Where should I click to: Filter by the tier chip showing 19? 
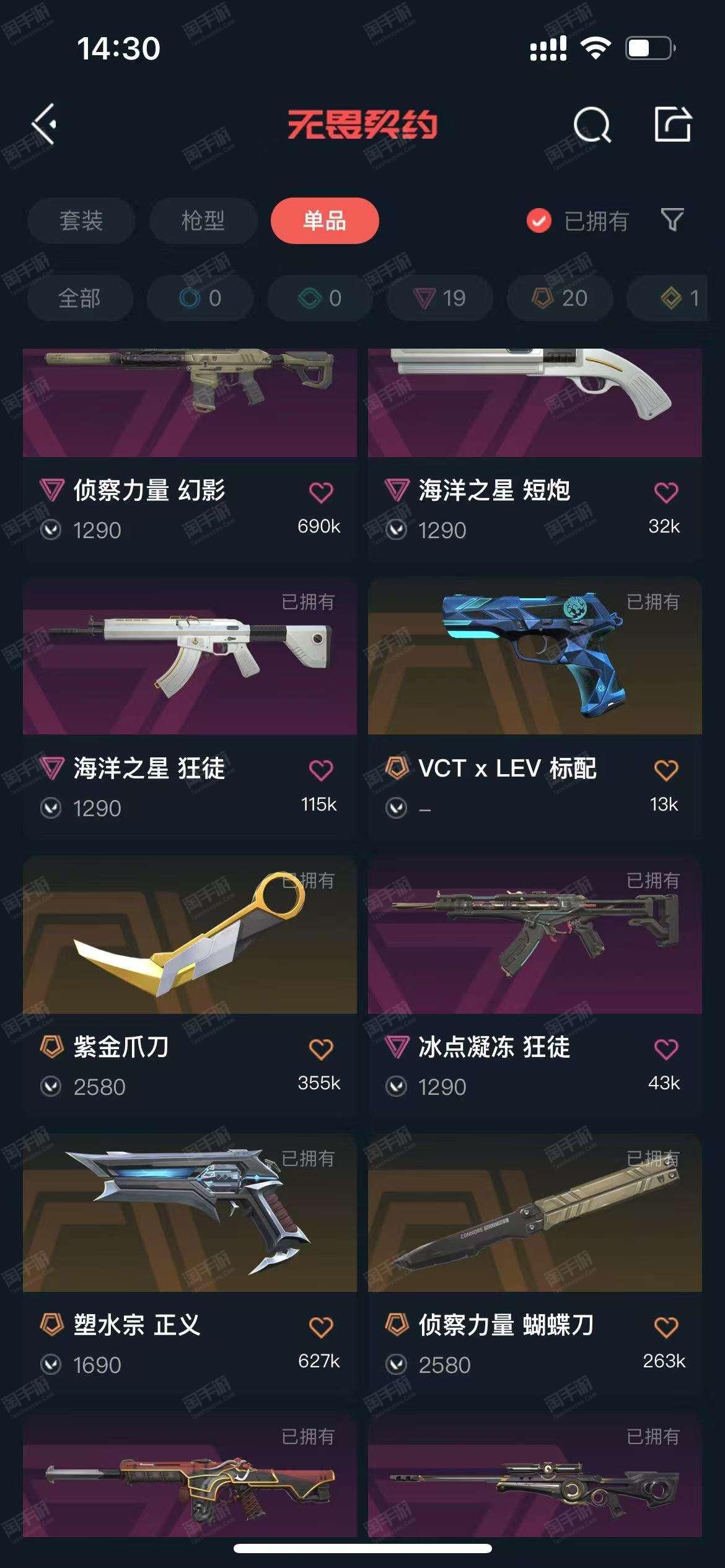440,298
